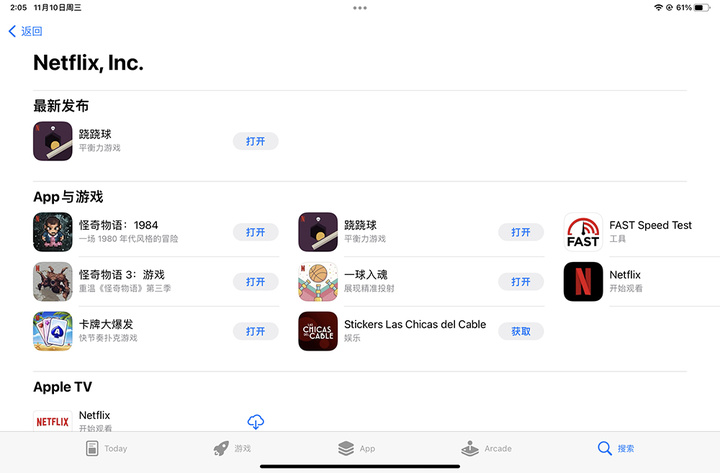This screenshot has height=473, width=720.
Task: Open 跷跷球 under 最新发布
Action: [255, 141]
